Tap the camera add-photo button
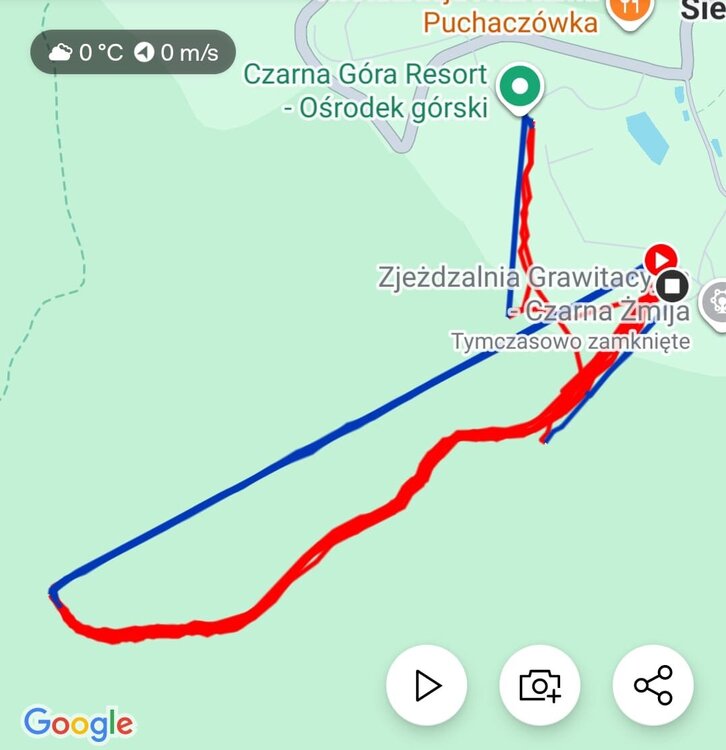726x750 pixels. (x=540, y=685)
